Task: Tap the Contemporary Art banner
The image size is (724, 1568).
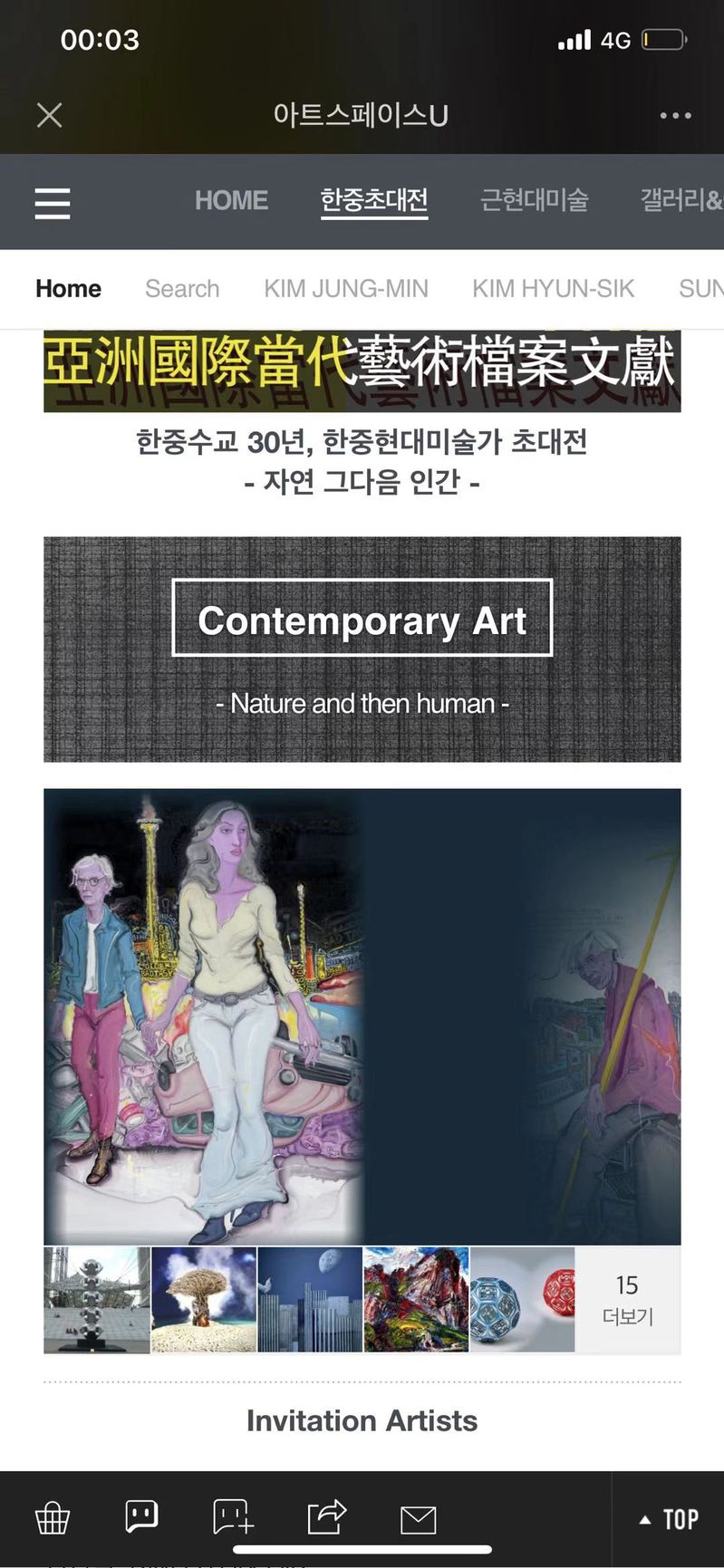Action: coord(362,648)
